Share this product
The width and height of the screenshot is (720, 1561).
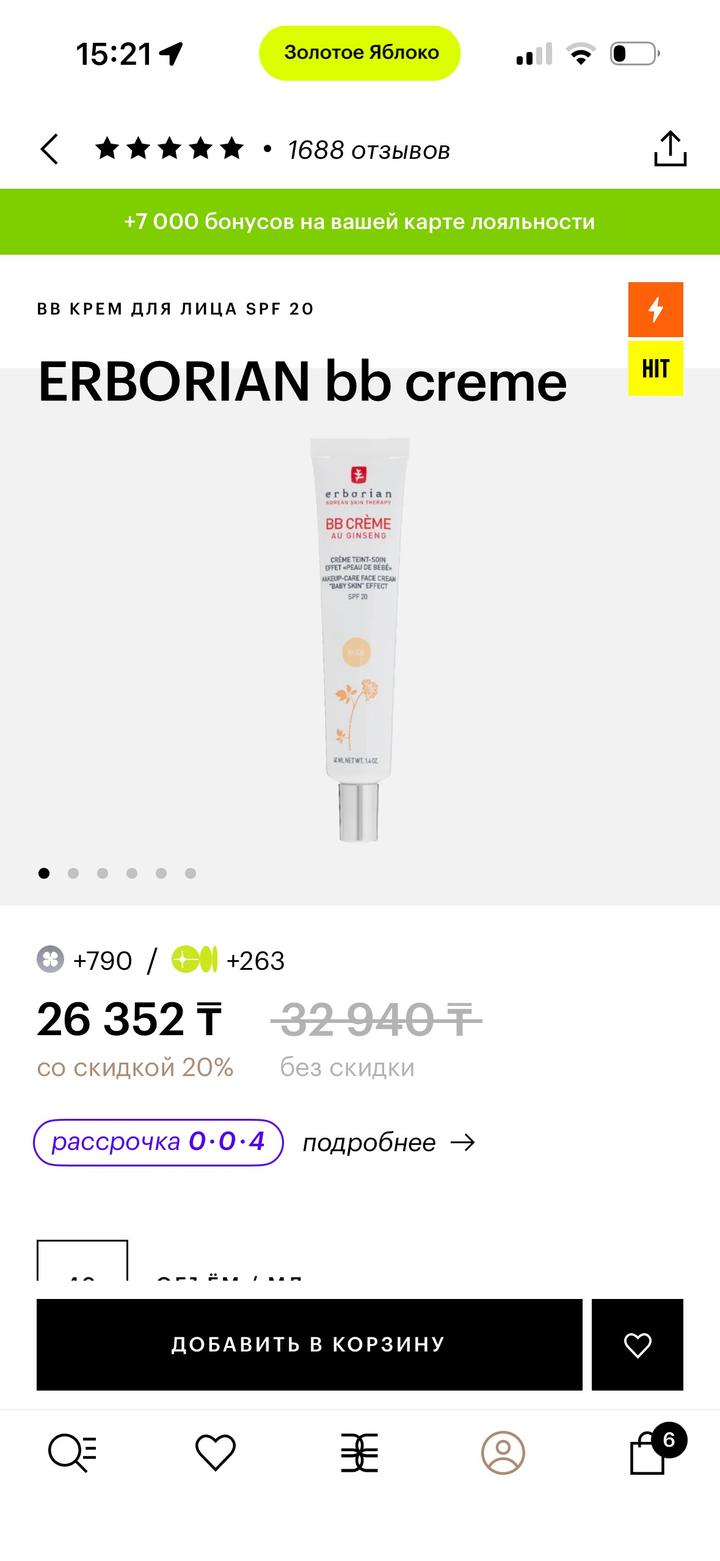click(x=669, y=149)
